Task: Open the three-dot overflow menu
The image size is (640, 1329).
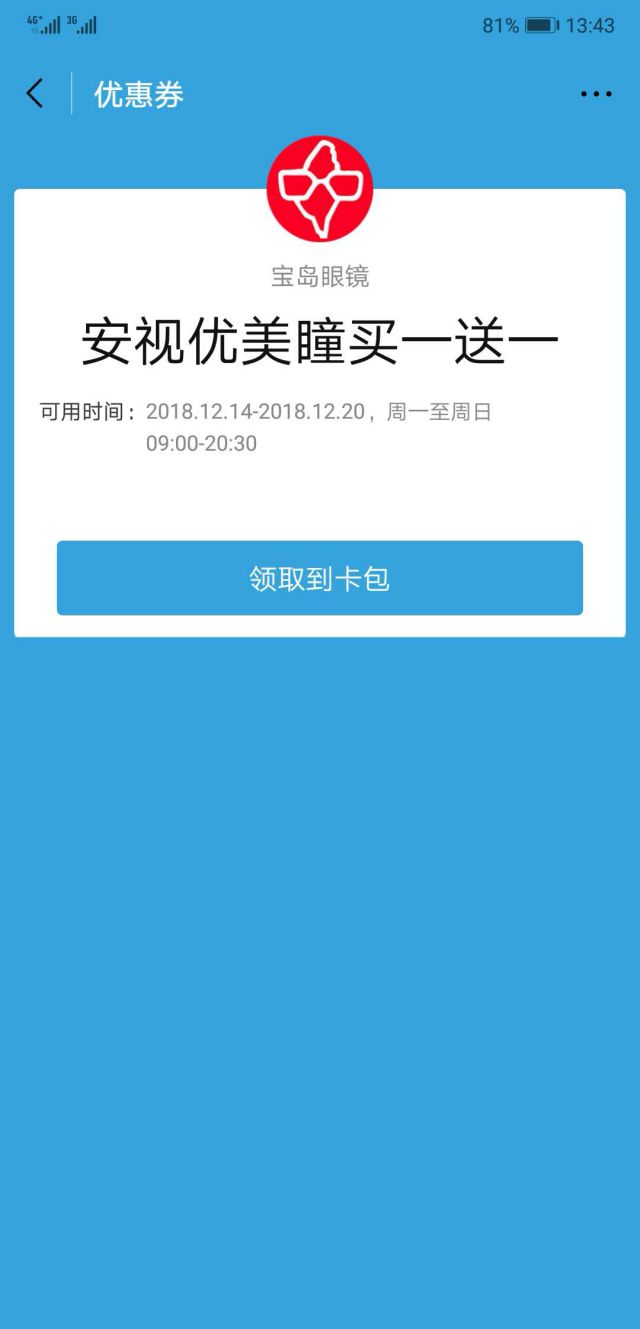Action: pyautogui.click(x=595, y=94)
